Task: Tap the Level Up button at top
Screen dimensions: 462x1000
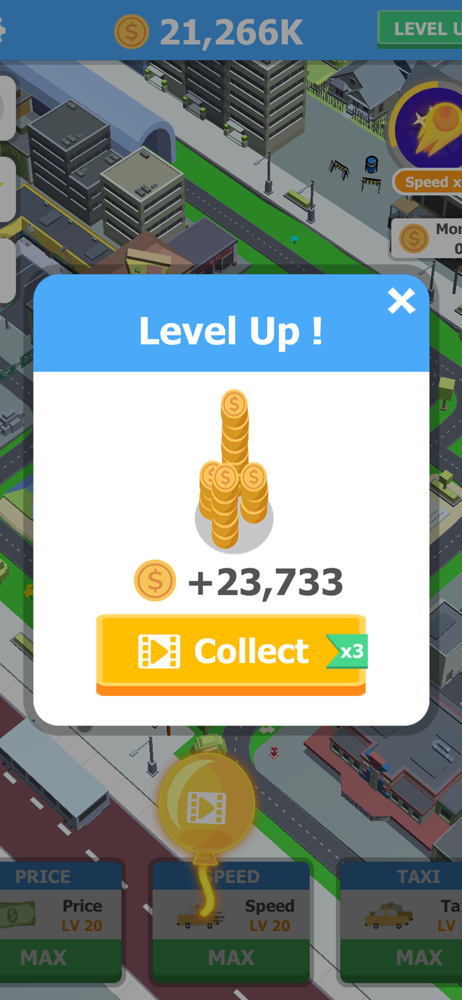Action: 420,29
